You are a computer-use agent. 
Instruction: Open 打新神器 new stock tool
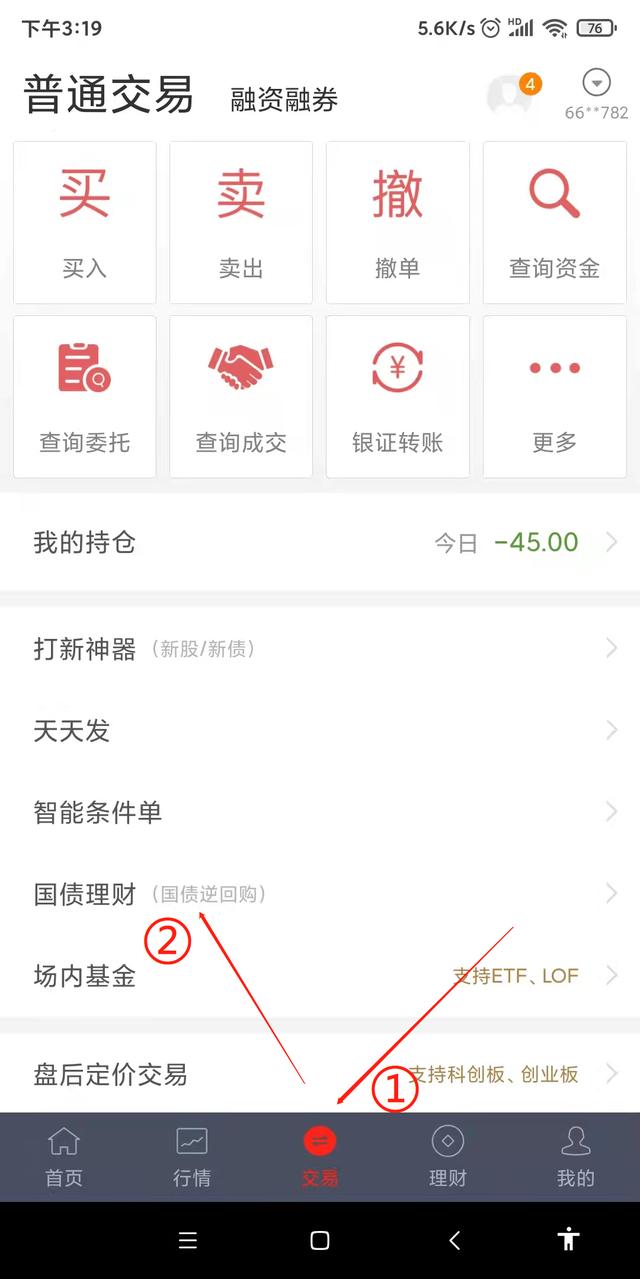320,649
